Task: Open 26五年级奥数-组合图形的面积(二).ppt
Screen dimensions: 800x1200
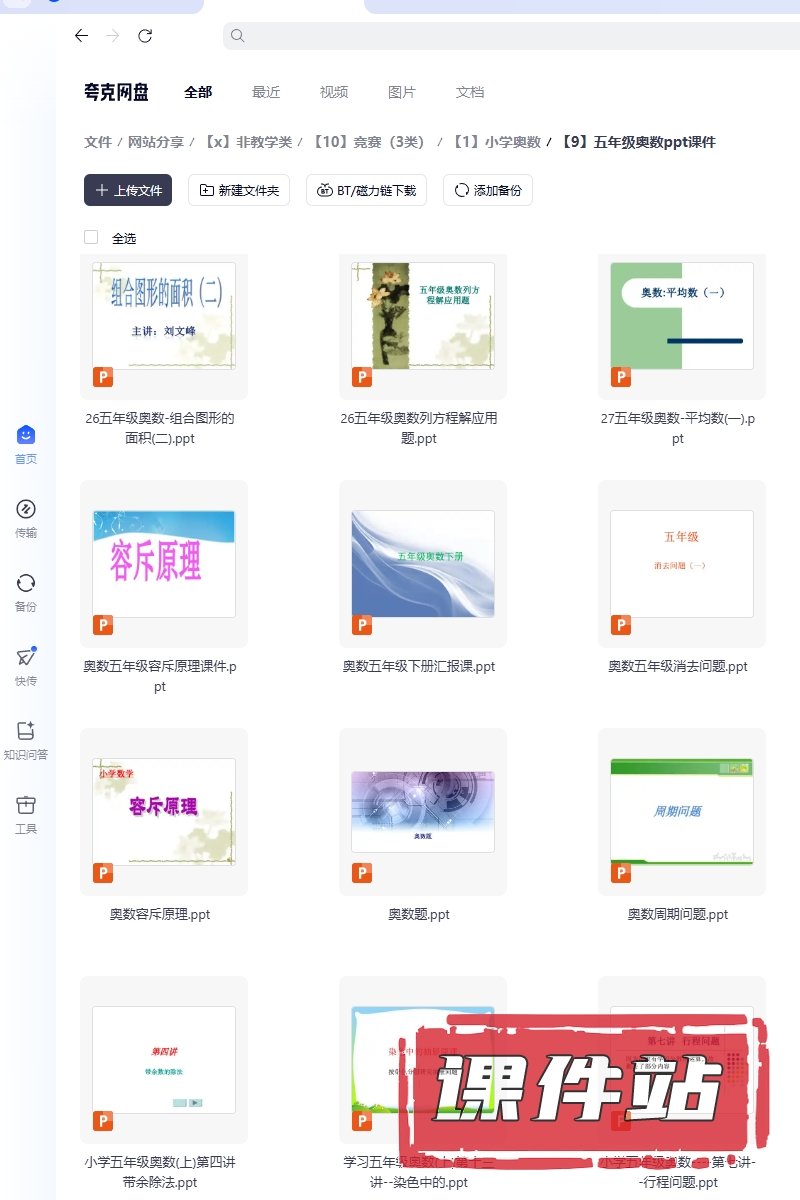Action: point(164,325)
